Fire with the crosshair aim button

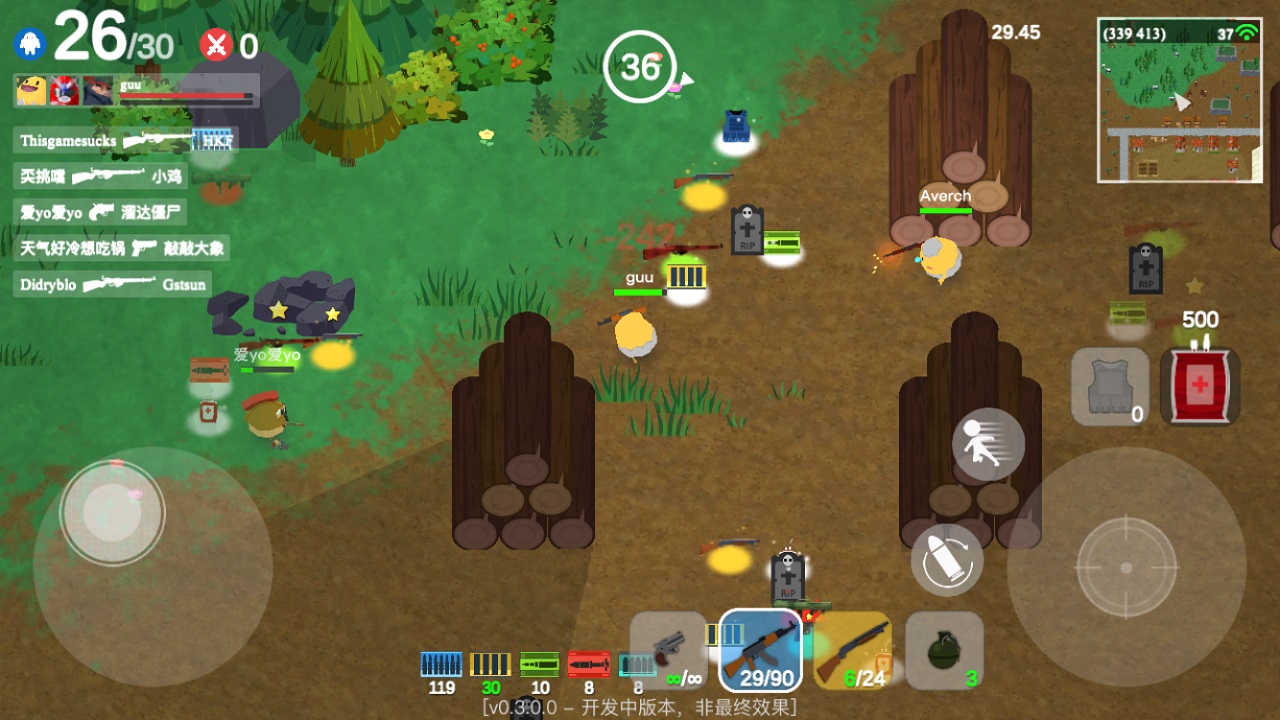pos(1126,567)
